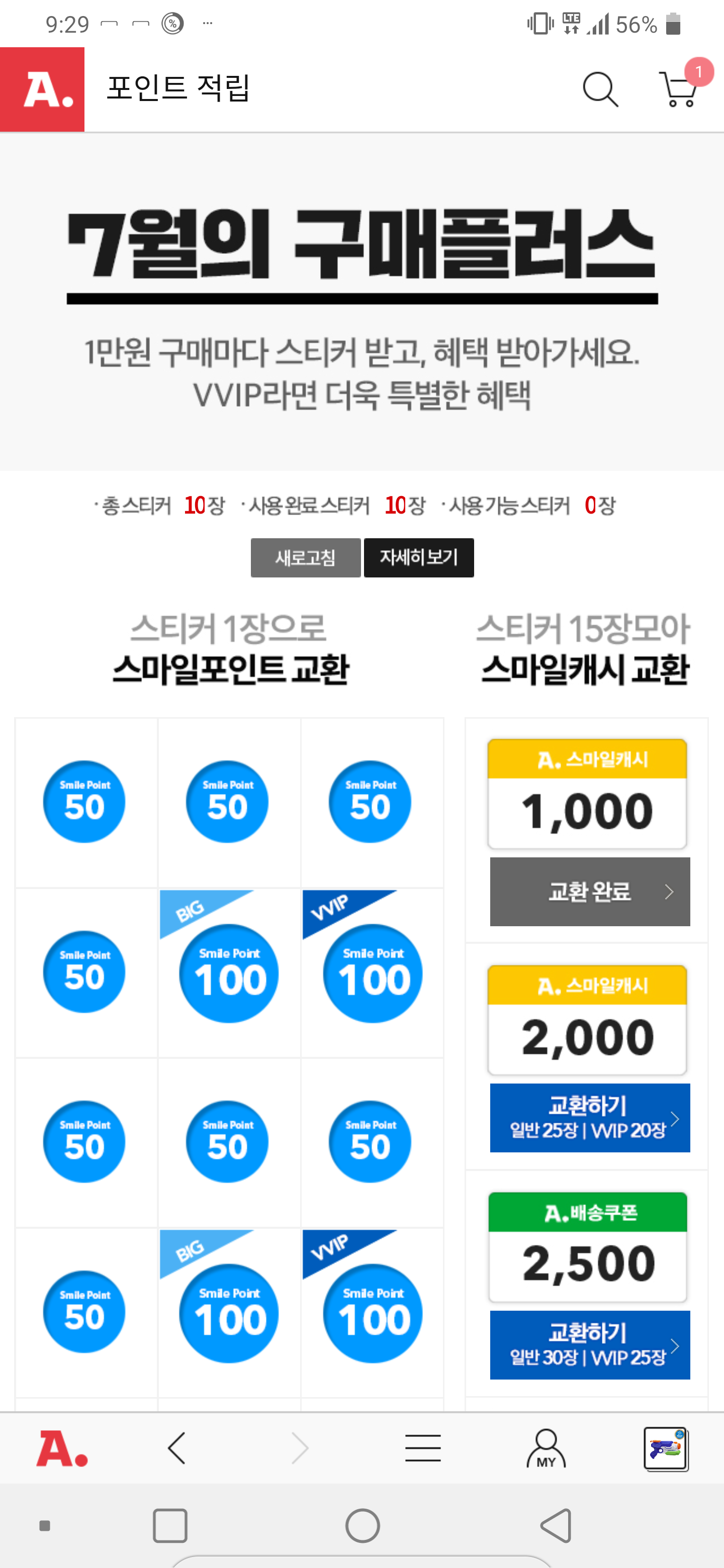Tap the 교환 완료 button under 1,000 스마일캐시
The width and height of the screenshot is (724, 1568).
tap(589, 891)
